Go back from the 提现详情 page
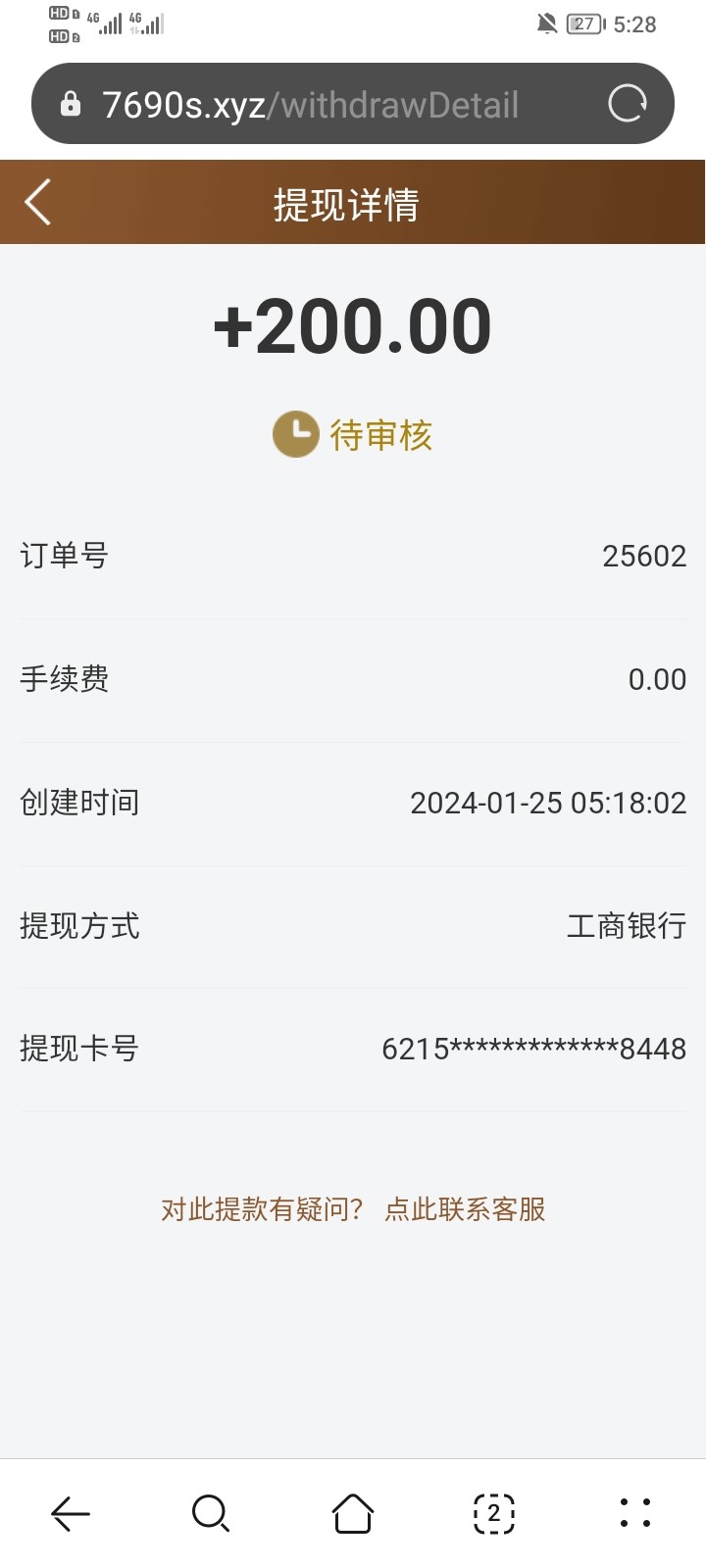This screenshot has height=1568, width=706. [x=38, y=203]
